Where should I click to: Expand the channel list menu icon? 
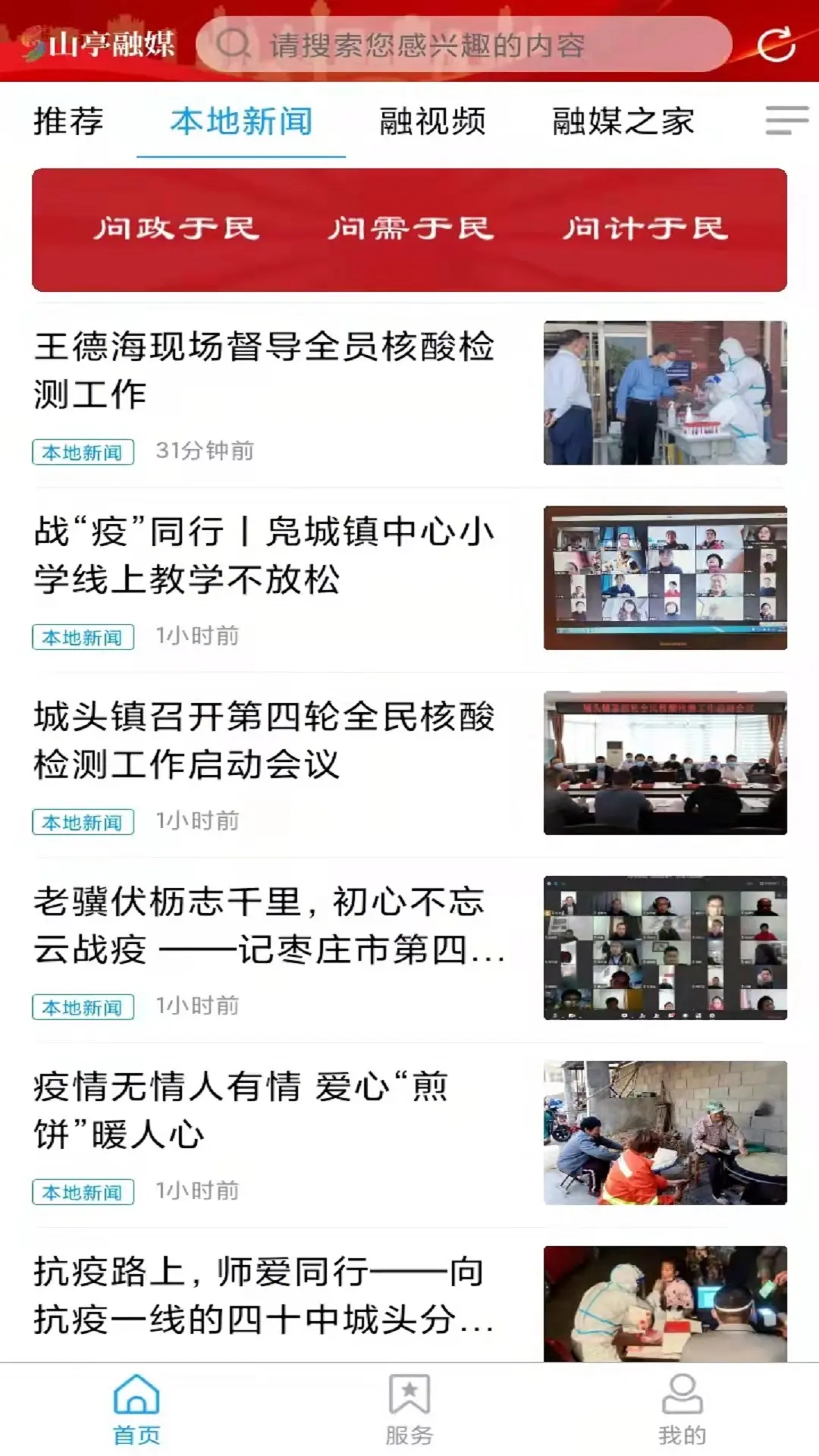click(786, 121)
